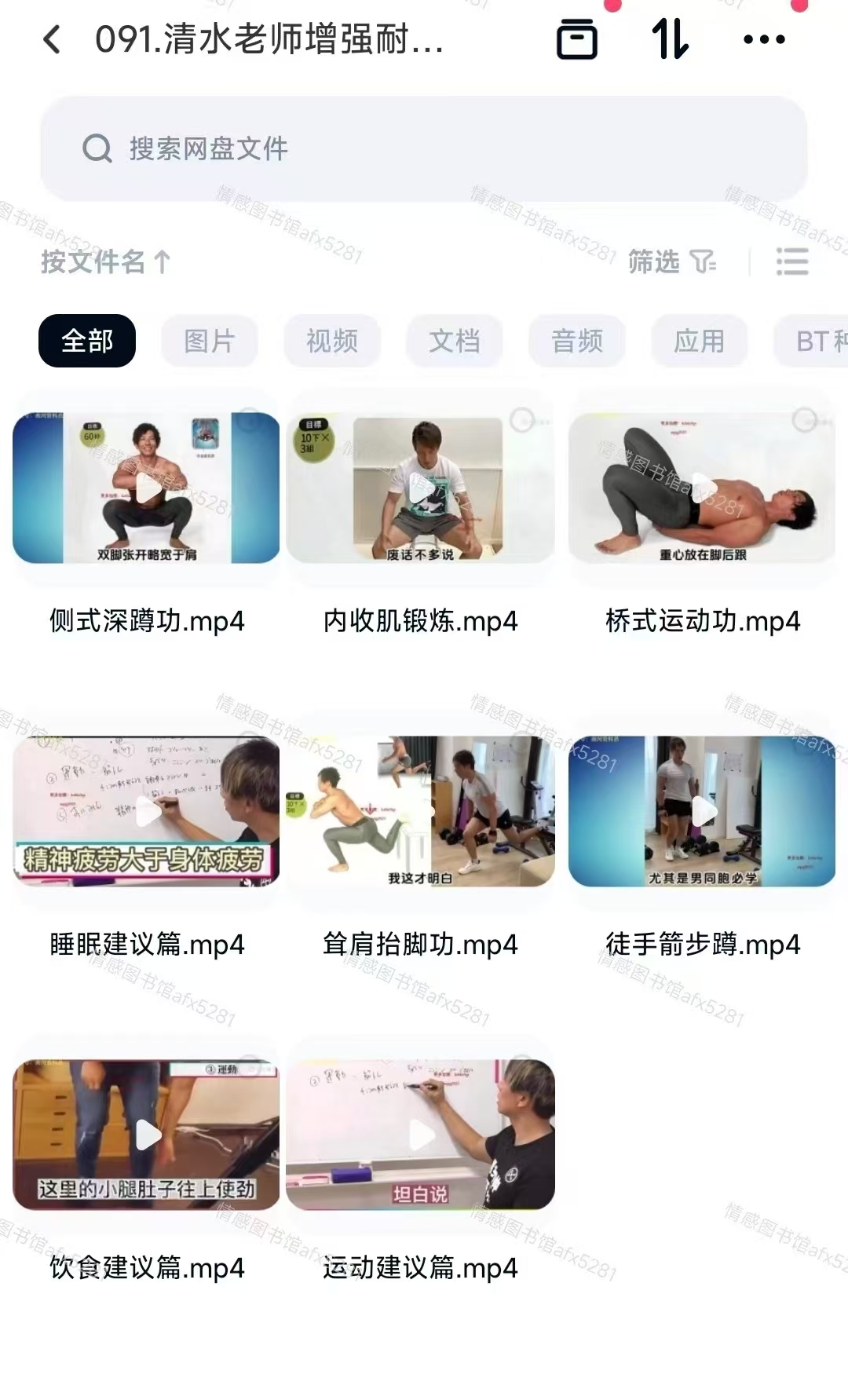Switch to list view layout
The width and height of the screenshot is (848, 1400).
click(x=791, y=261)
